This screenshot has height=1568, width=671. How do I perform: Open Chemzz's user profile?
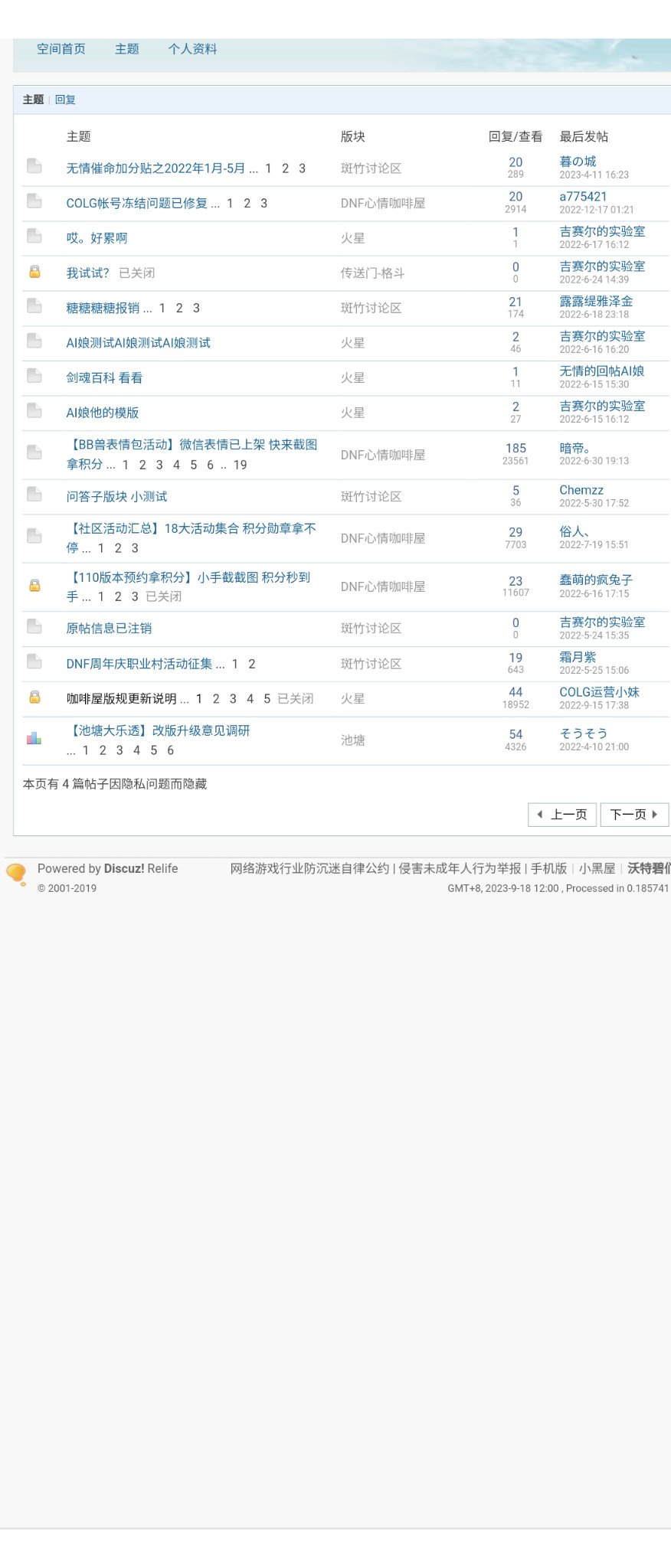tap(581, 490)
